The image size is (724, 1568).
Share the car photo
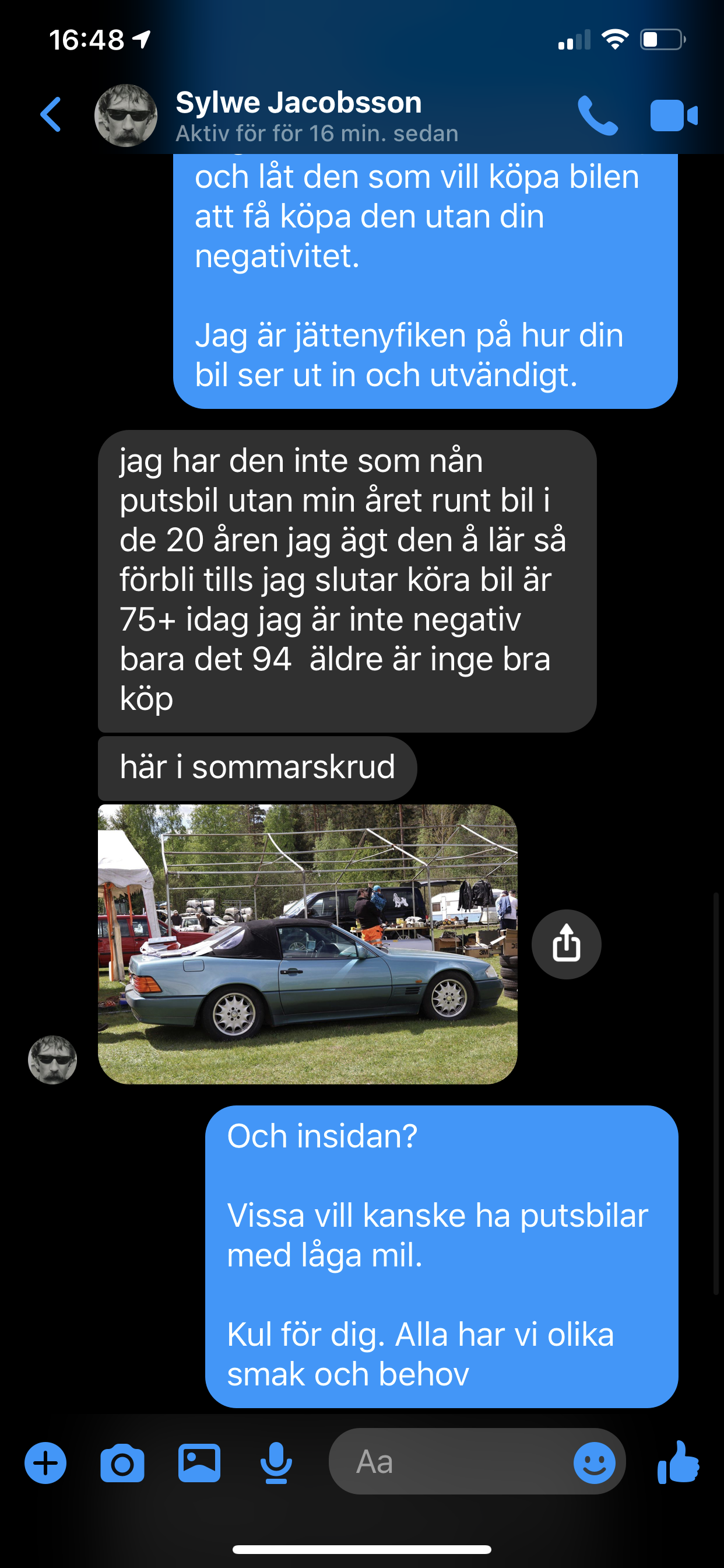(x=566, y=944)
